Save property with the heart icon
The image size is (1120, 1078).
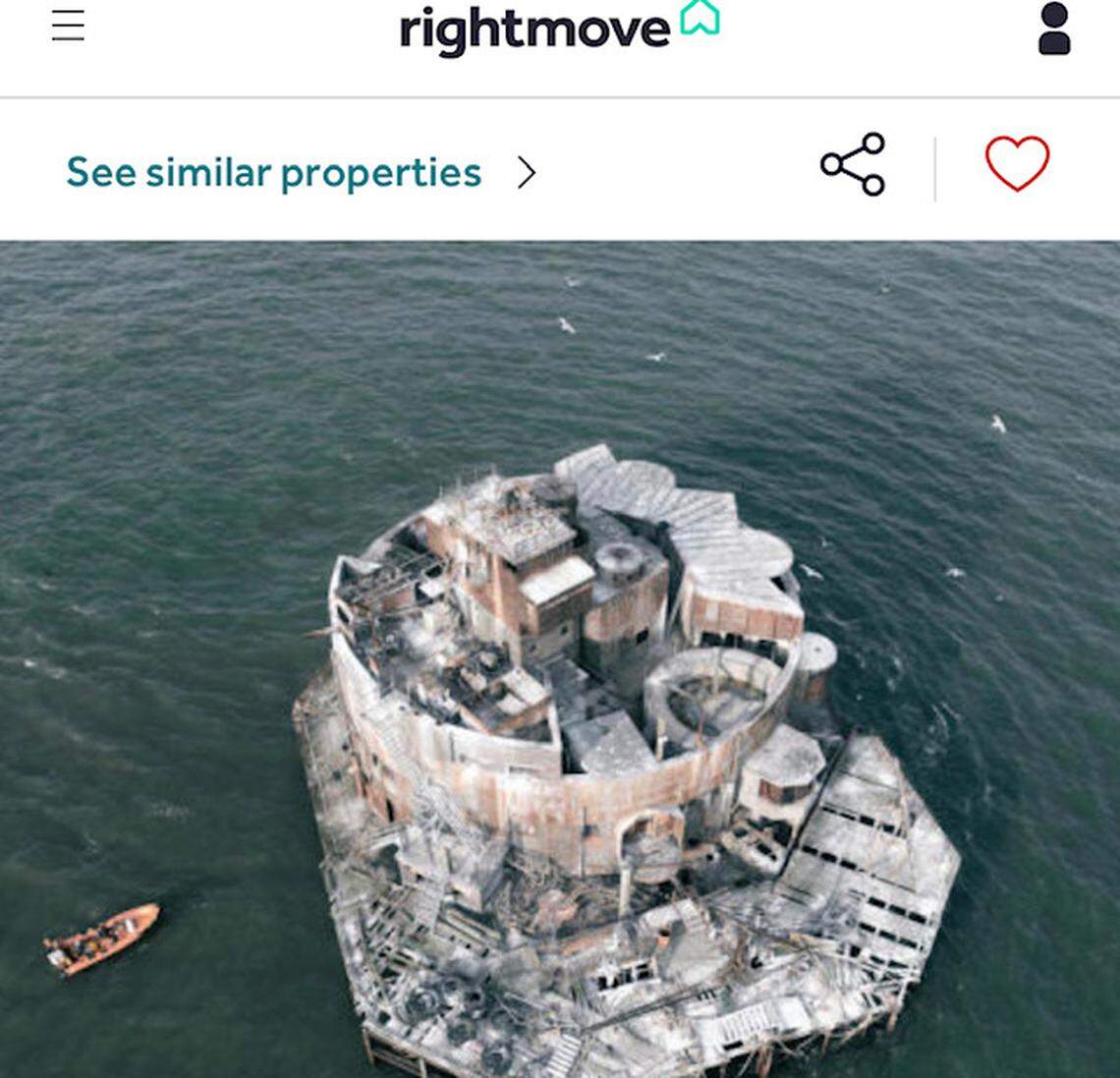coord(1017,163)
